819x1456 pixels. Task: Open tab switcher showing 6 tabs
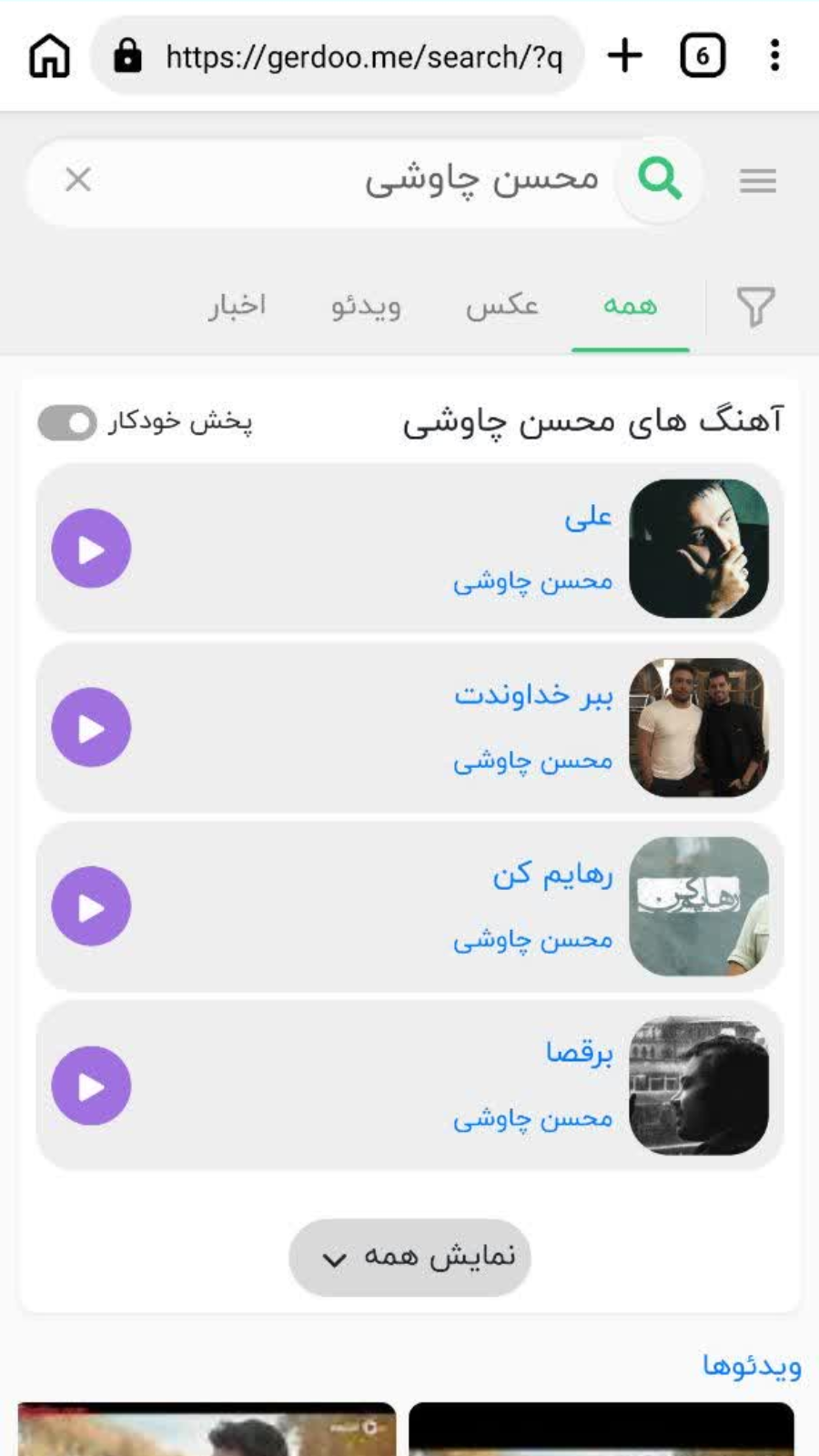tap(702, 56)
